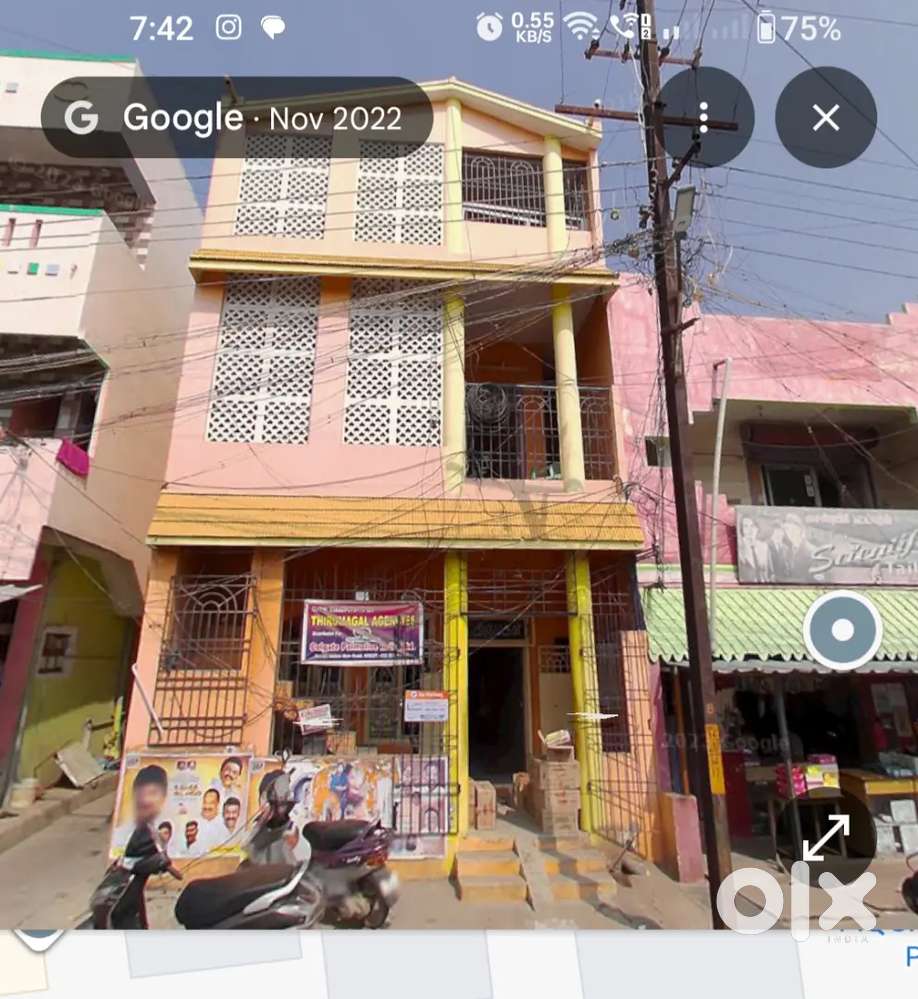918x999 pixels.
Task: Expand Street View to full screen
Action: point(826,836)
